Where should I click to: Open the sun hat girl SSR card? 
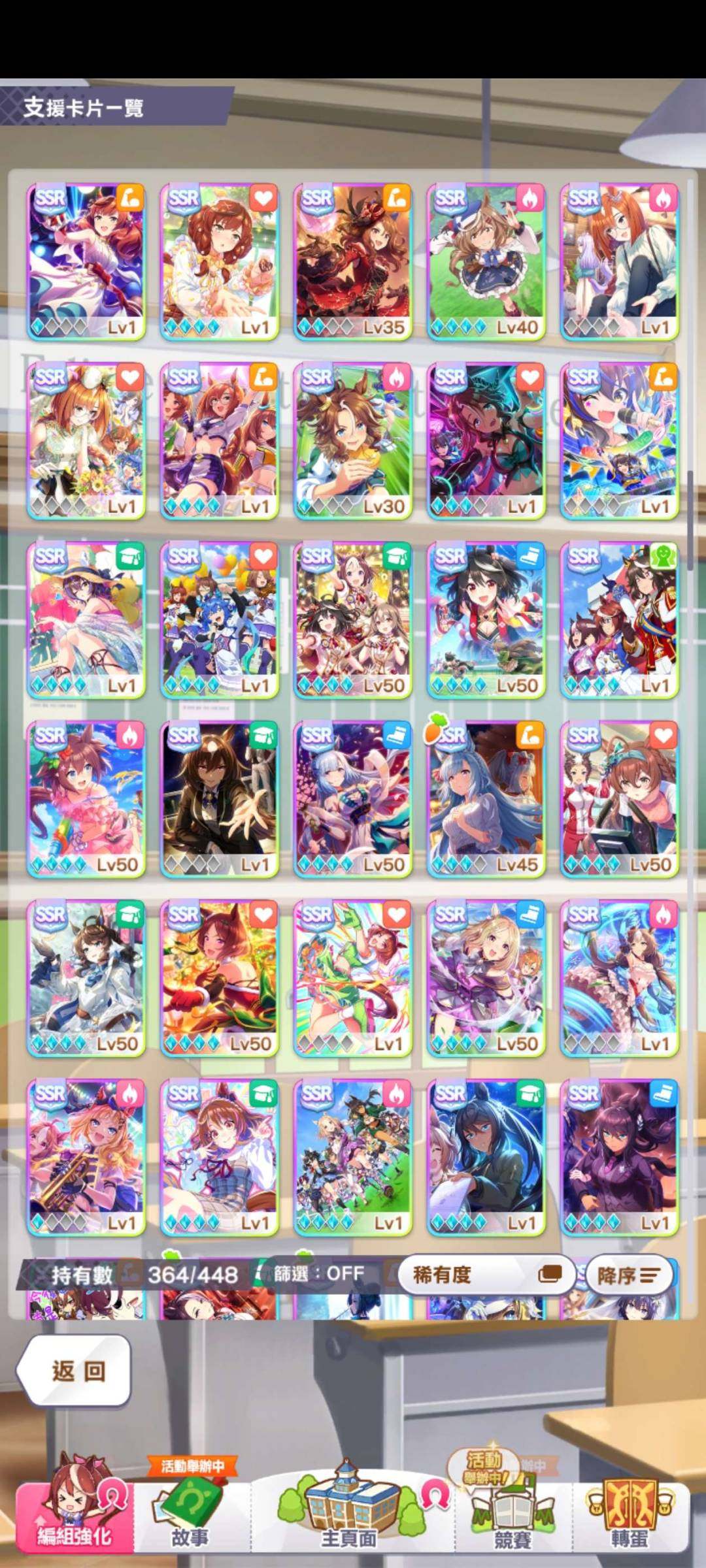pyautogui.click(x=86, y=620)
